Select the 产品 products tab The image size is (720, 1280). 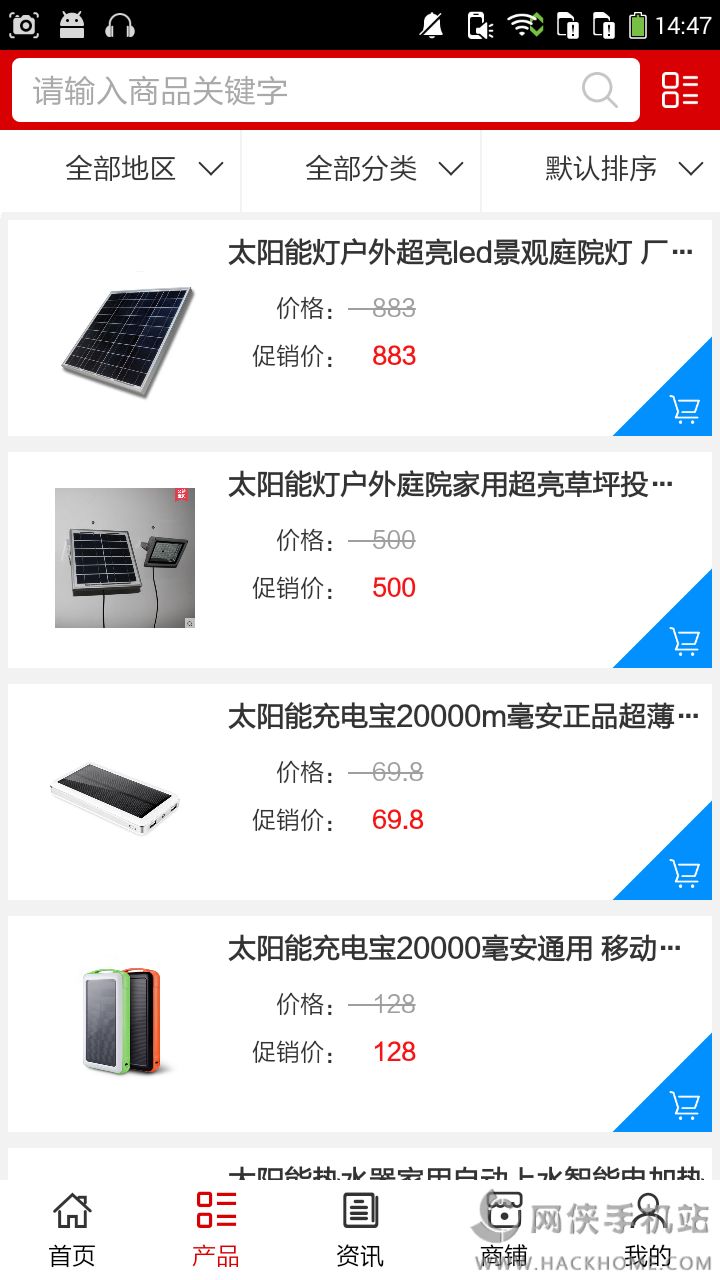tap(216, 1228)
